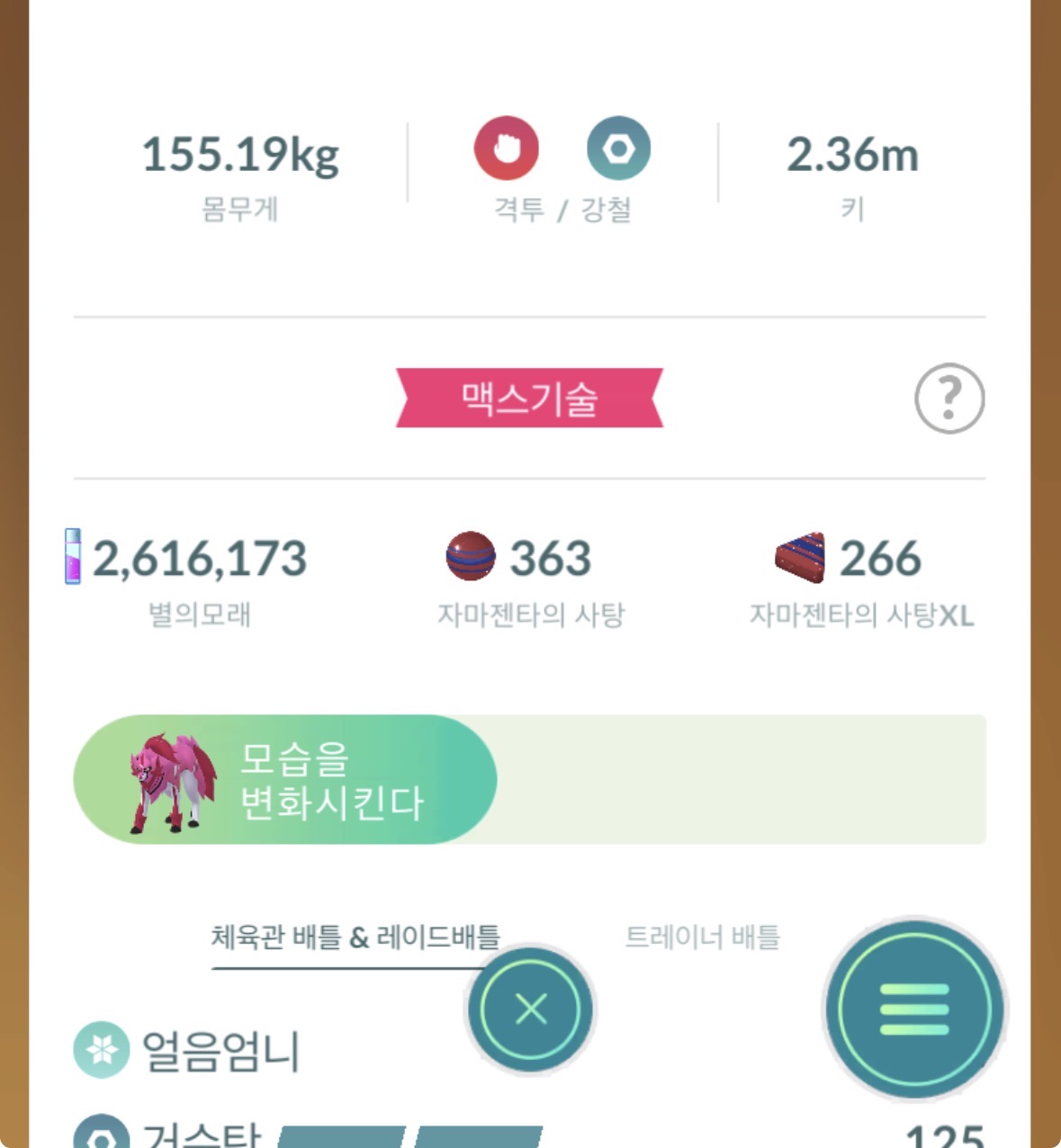This screenshot has width=1061, height=1148.
Task: Close the Pokémon detail with X button
Action: click(531, 1009)
